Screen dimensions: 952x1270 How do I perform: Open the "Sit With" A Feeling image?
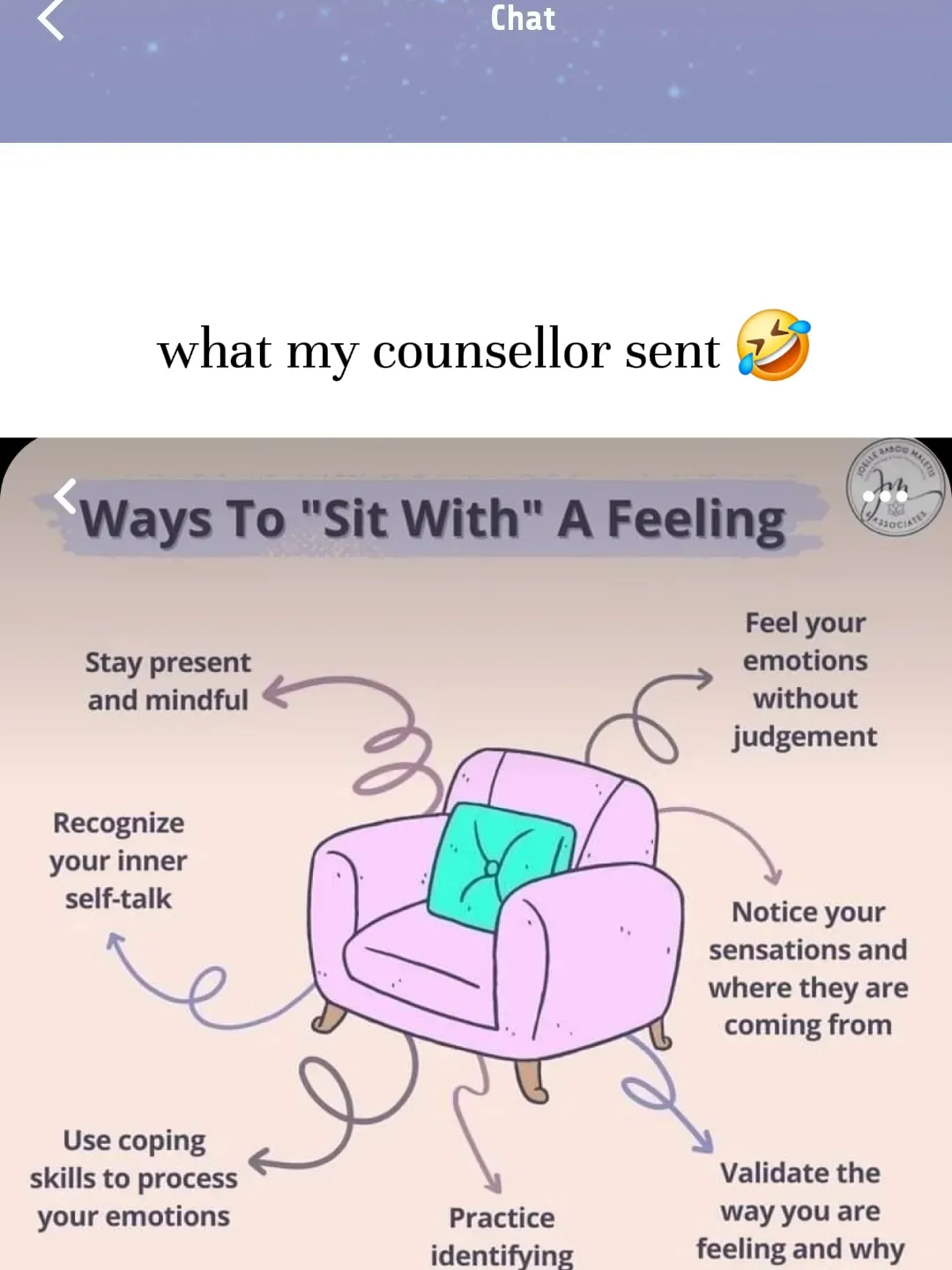click(476, 882)
